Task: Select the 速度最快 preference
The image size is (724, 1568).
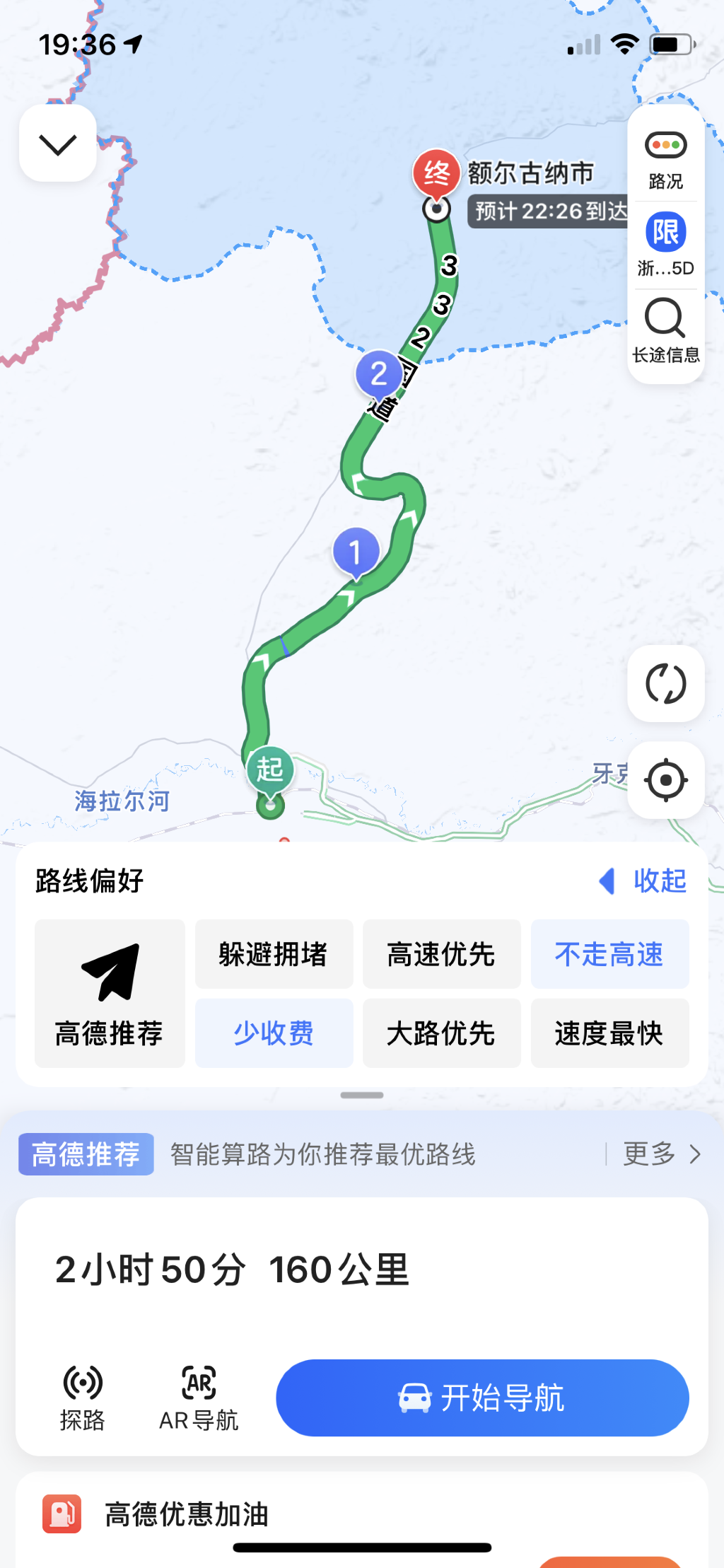Action: tap(609, 1033)
